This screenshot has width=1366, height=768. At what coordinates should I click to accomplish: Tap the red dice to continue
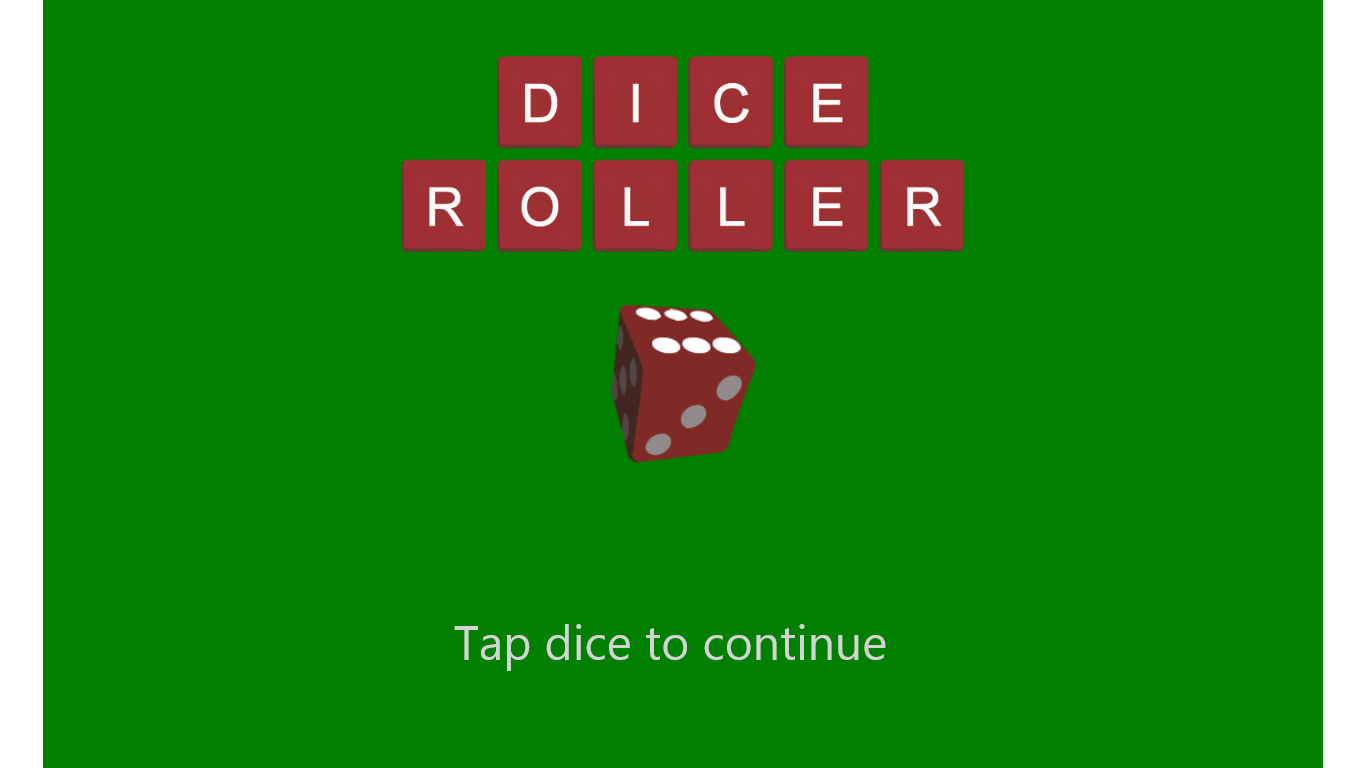coord(682,385)
